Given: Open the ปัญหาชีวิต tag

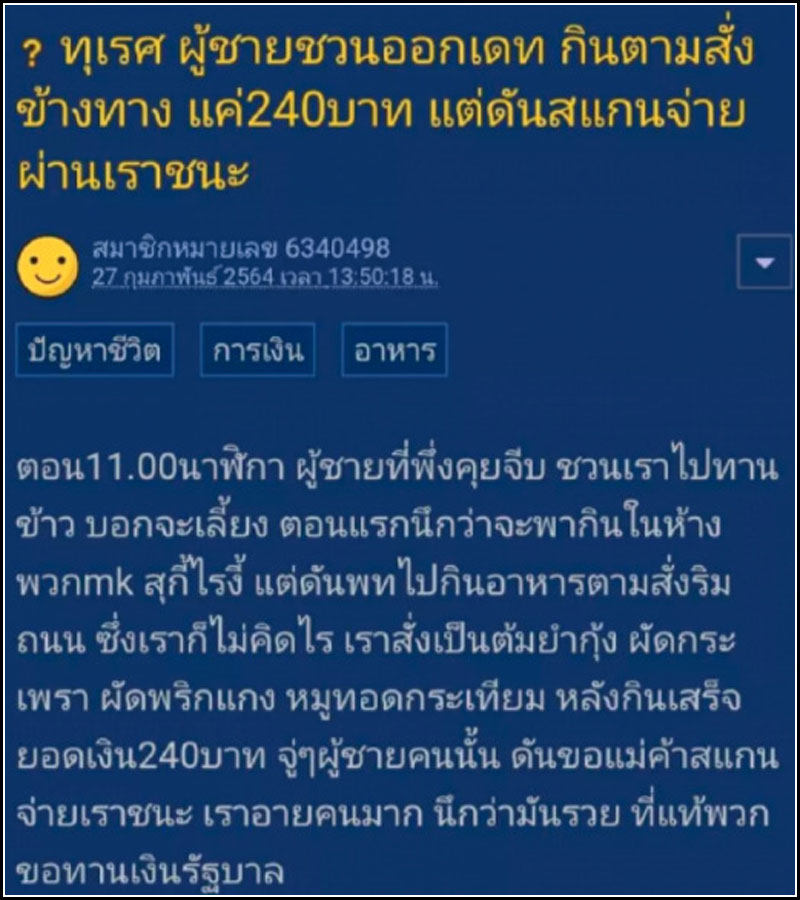Looking at the screenshot, I should [x=95, y=351].
